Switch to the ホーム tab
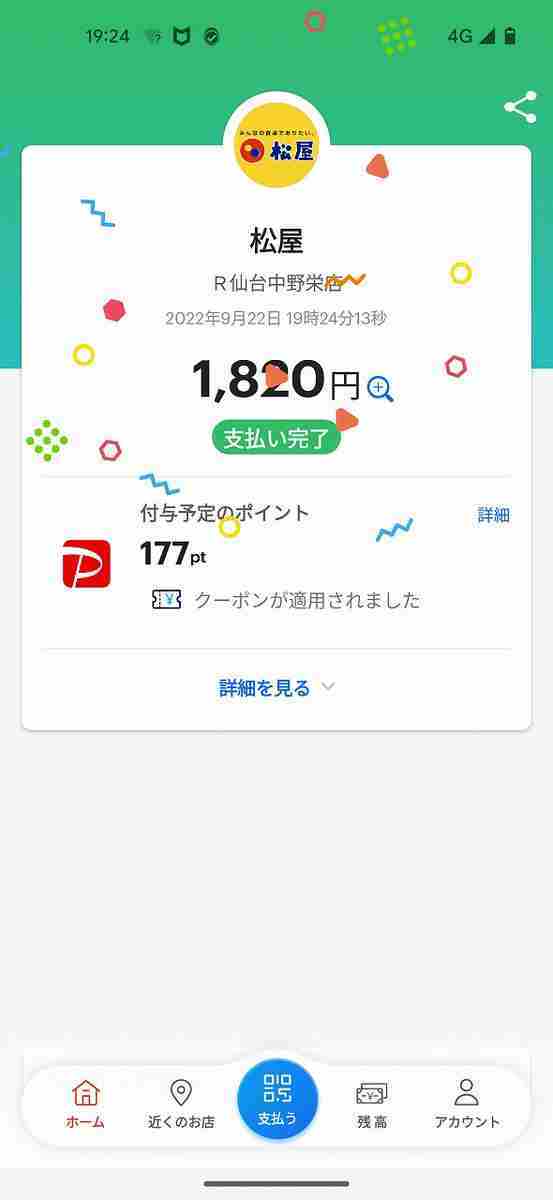553x1200 pixels. click(x=85, y=1105)
